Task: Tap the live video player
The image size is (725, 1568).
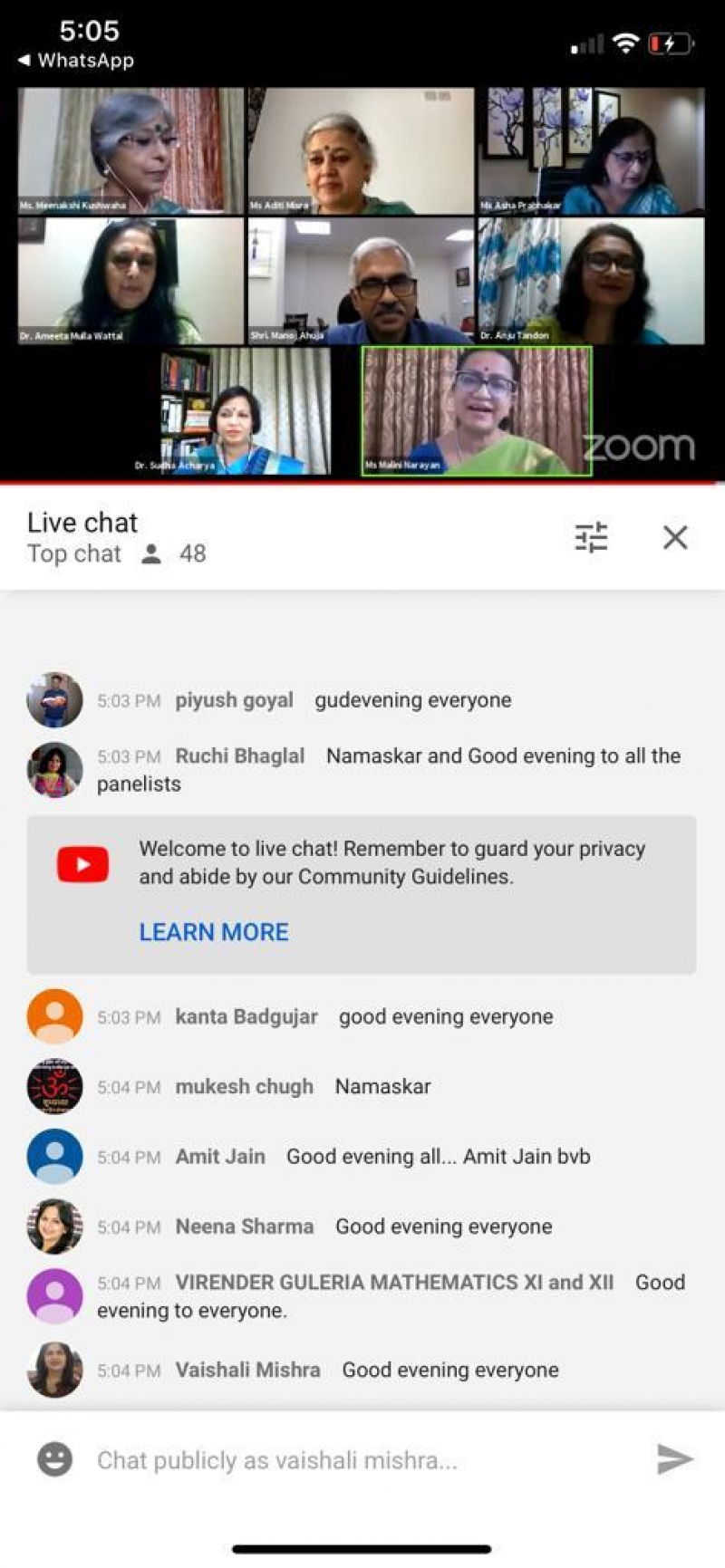Action: pyautogui.click(x=362, y=281)
